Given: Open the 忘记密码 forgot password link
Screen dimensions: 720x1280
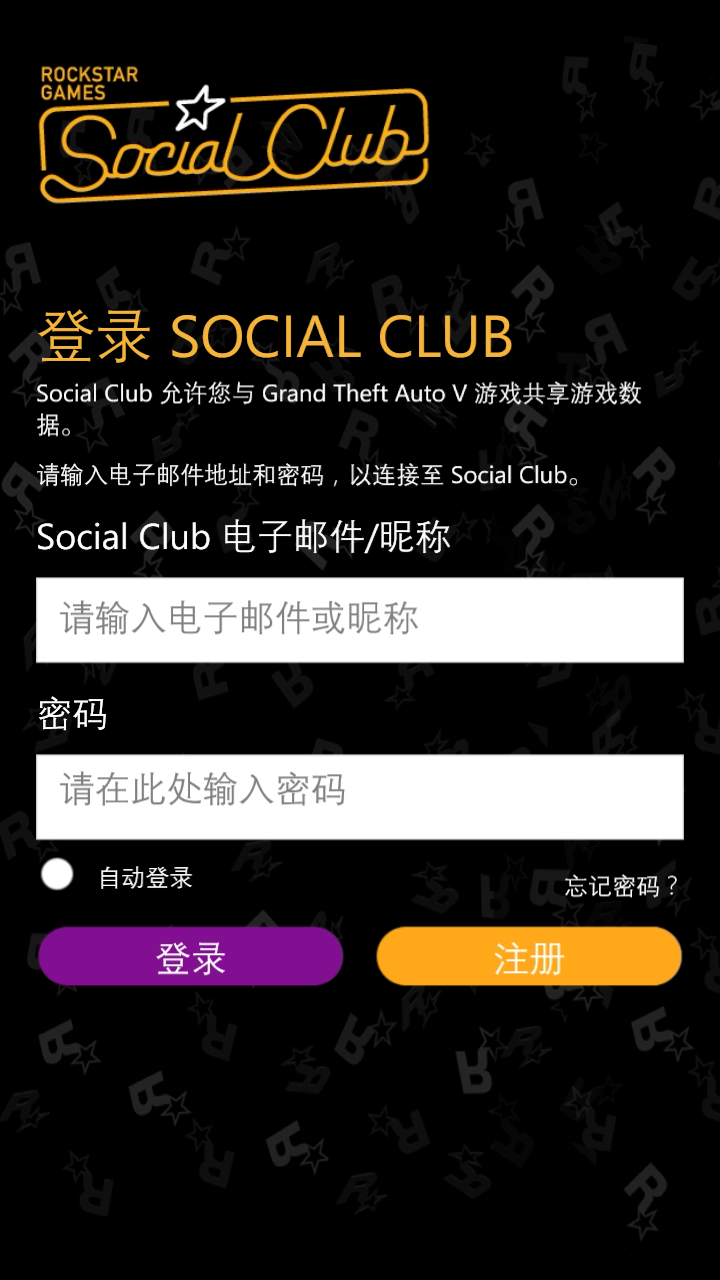Looking at the screenshot, I should point(621,885).
